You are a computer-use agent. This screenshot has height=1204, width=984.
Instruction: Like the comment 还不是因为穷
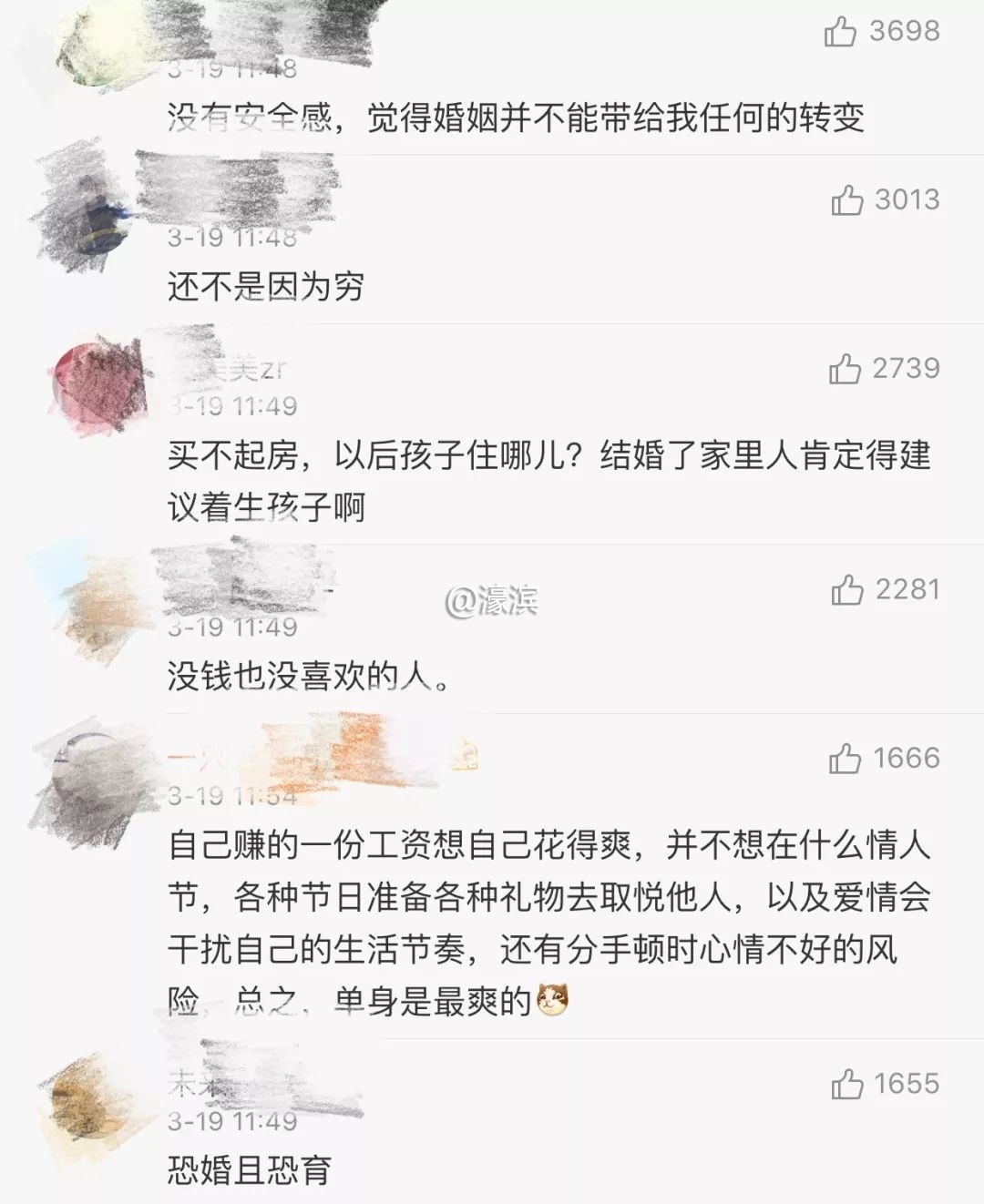[846, 200]
